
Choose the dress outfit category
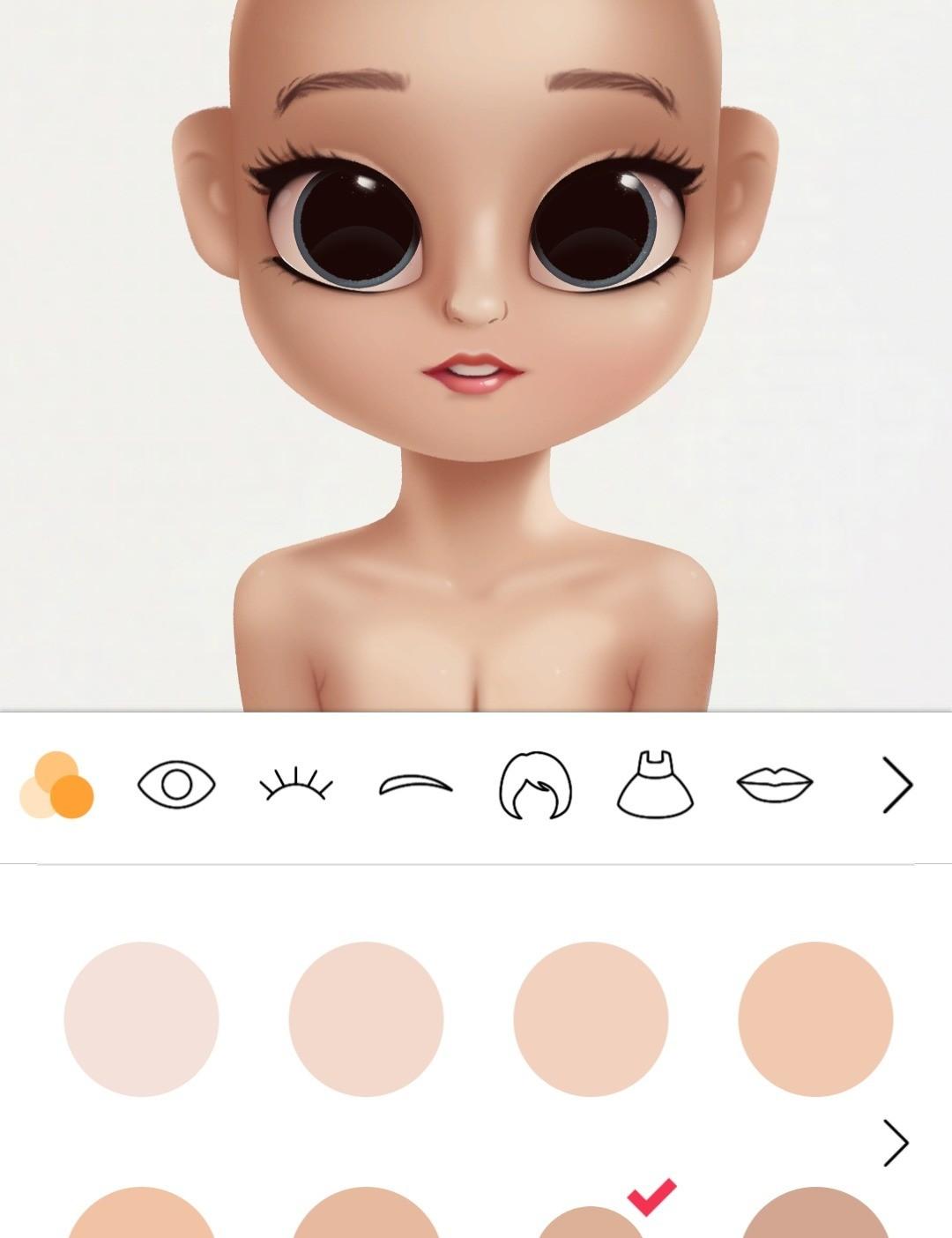click(655, 784)
